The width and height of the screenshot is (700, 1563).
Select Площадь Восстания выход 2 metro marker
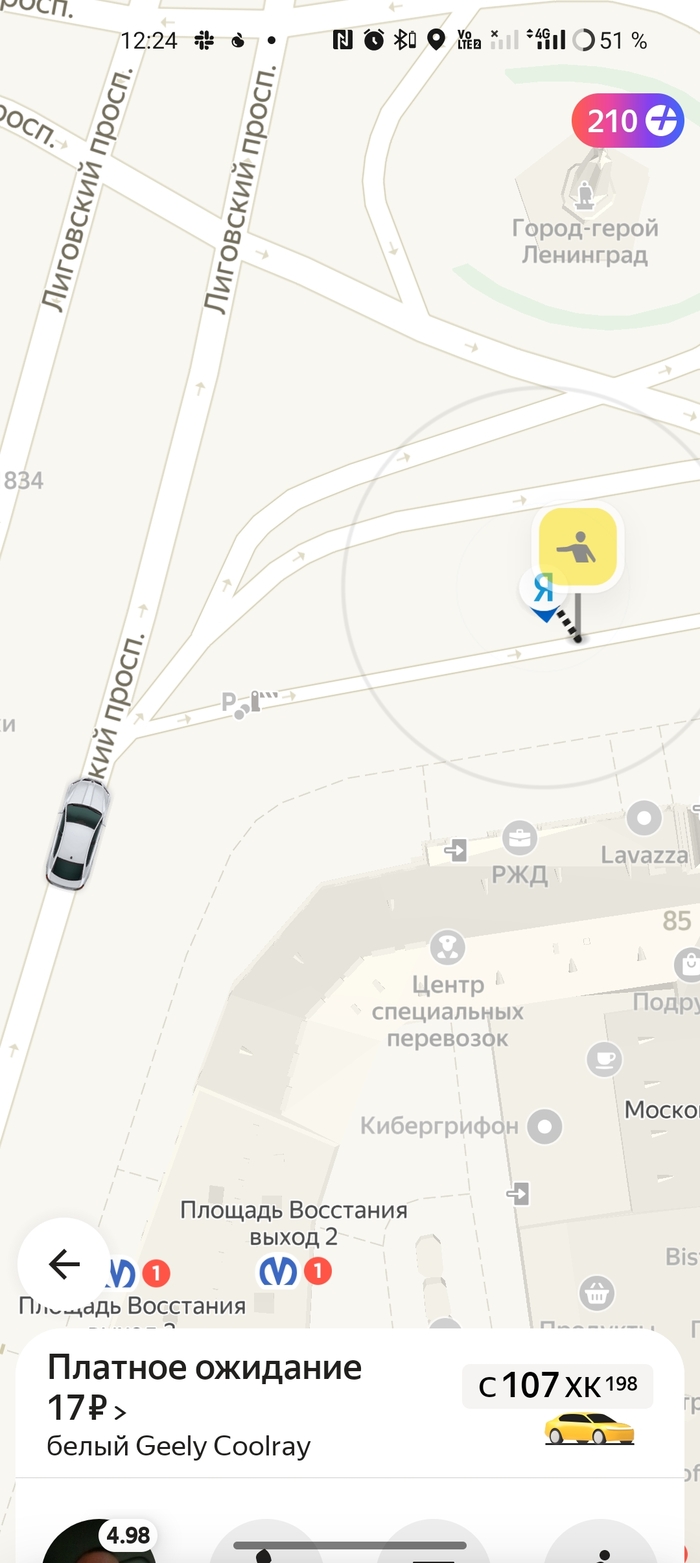tap(279, 1271)
